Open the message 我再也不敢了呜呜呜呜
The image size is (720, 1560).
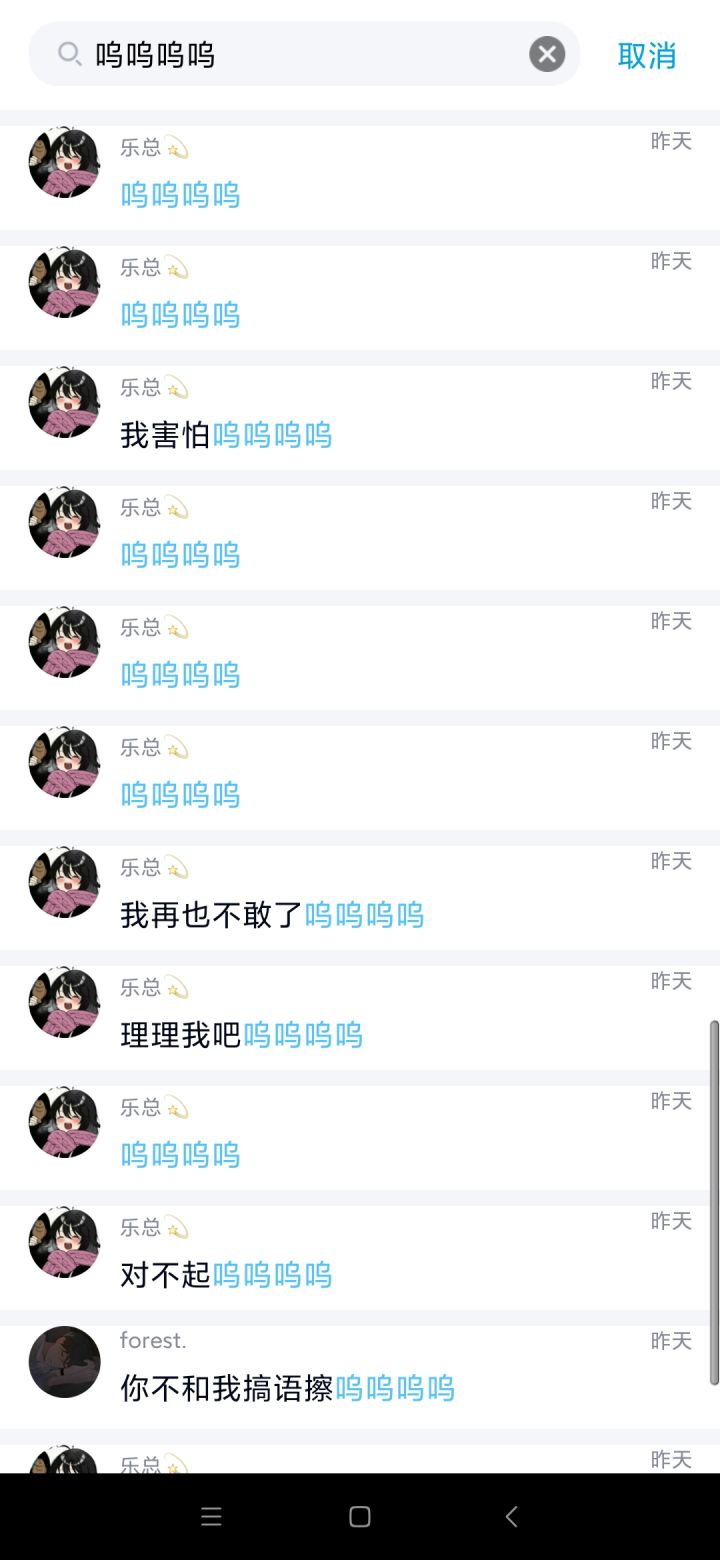360,897
